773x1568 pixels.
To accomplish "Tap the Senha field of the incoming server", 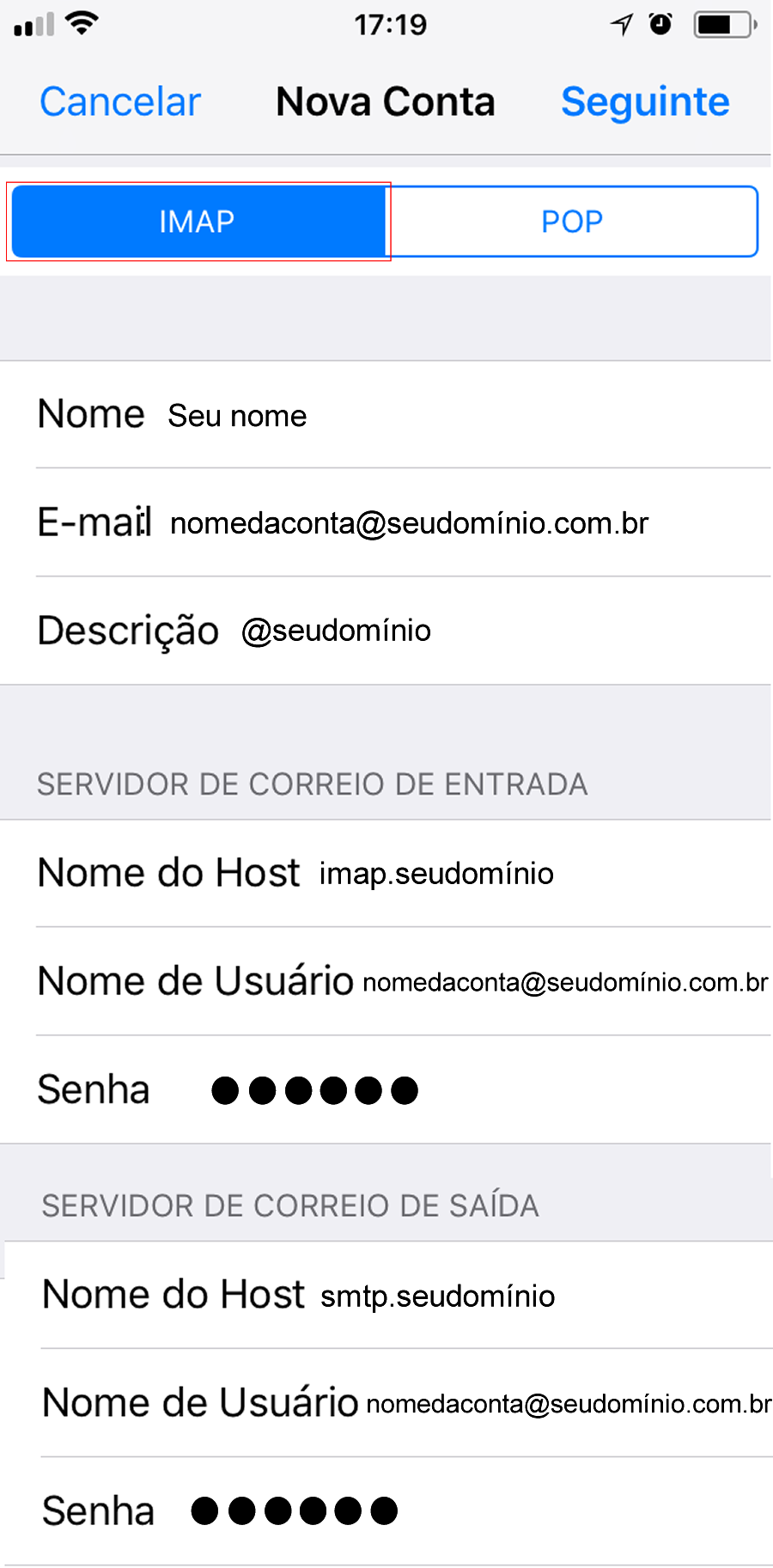I will click(386, 1089).
